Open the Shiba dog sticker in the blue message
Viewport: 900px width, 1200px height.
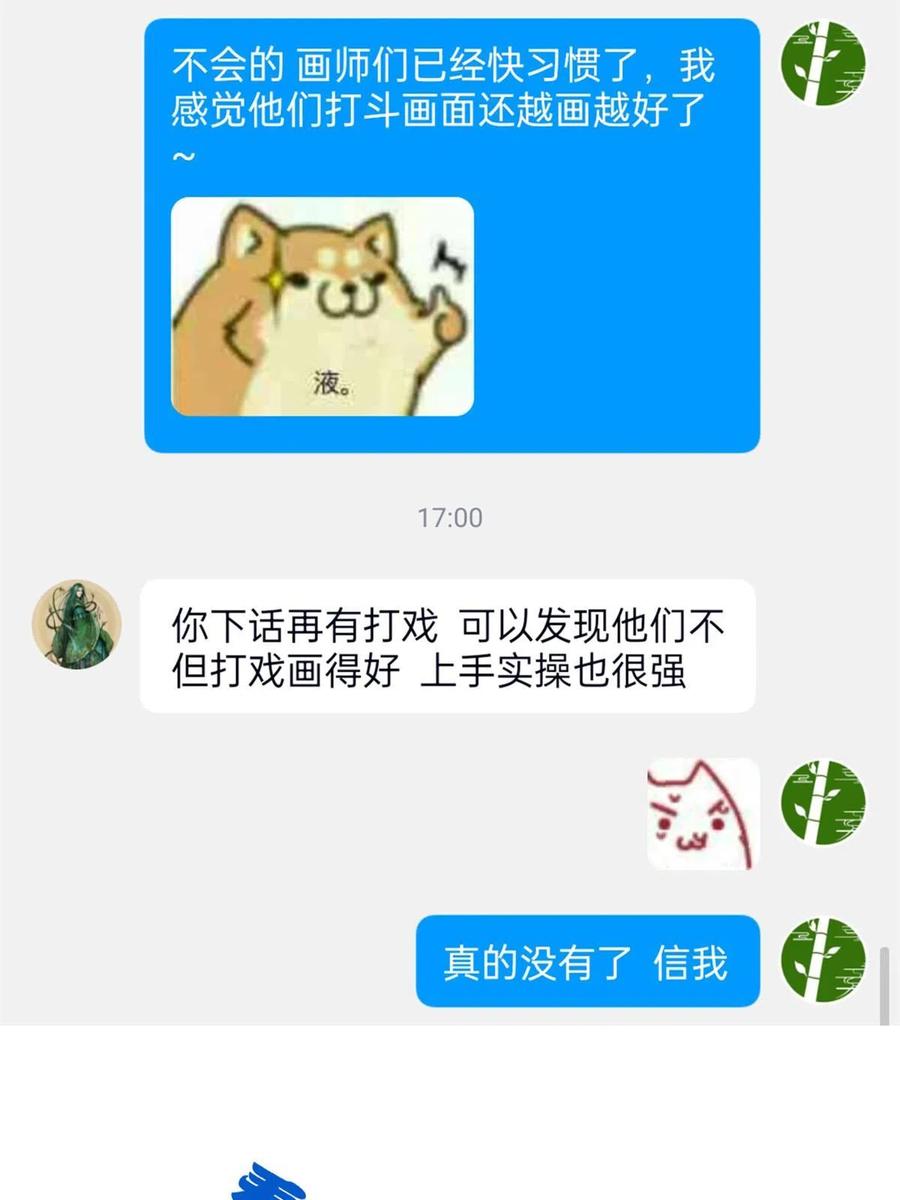pos(322,306)
